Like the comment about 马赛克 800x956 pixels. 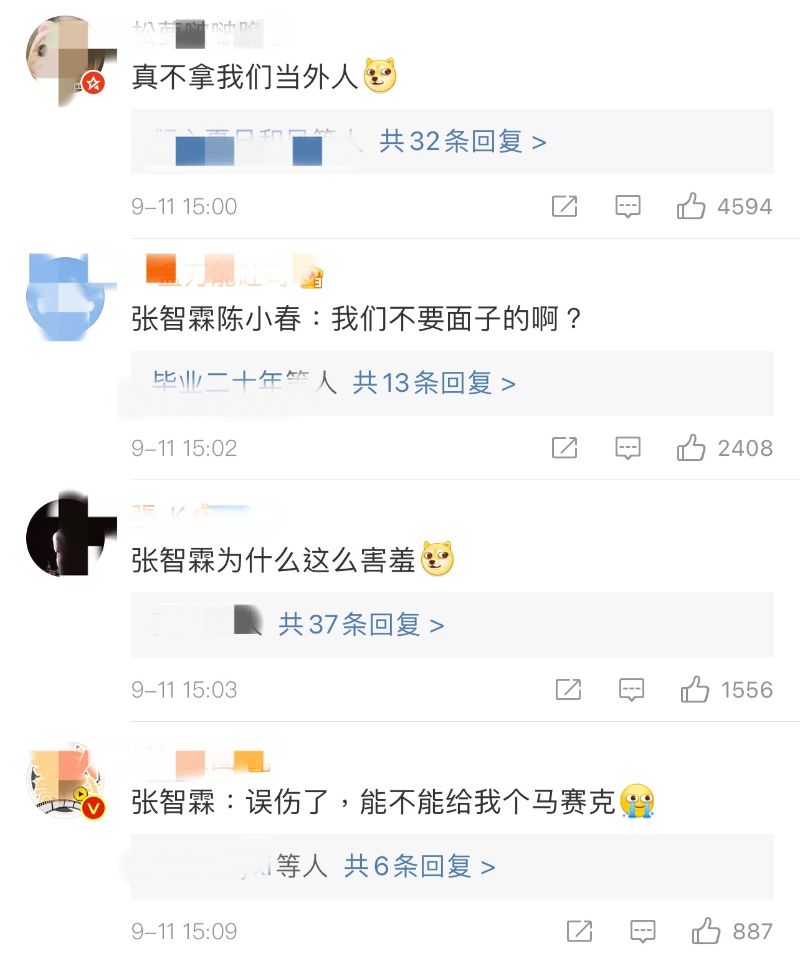(706, 932)
